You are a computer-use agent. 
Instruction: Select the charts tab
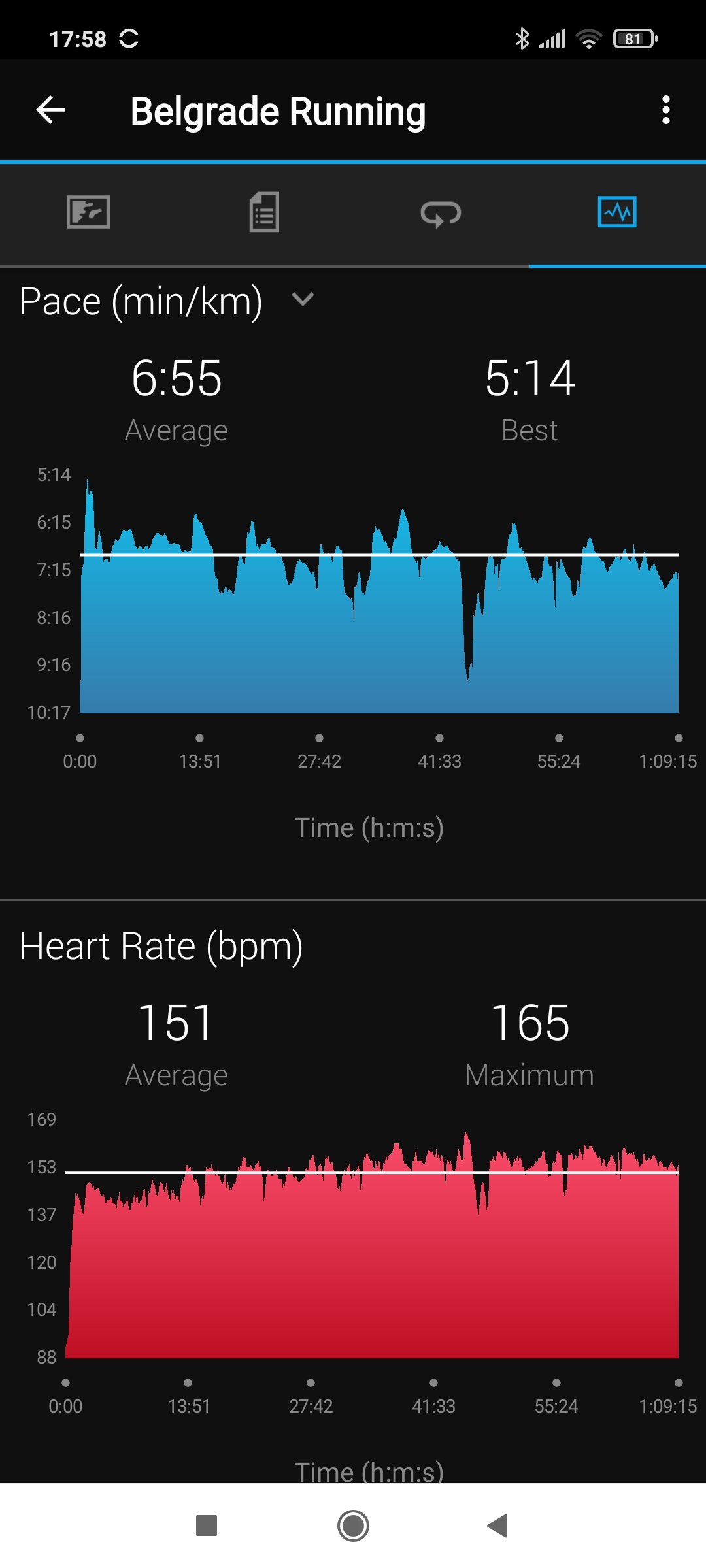coord(617,212)
